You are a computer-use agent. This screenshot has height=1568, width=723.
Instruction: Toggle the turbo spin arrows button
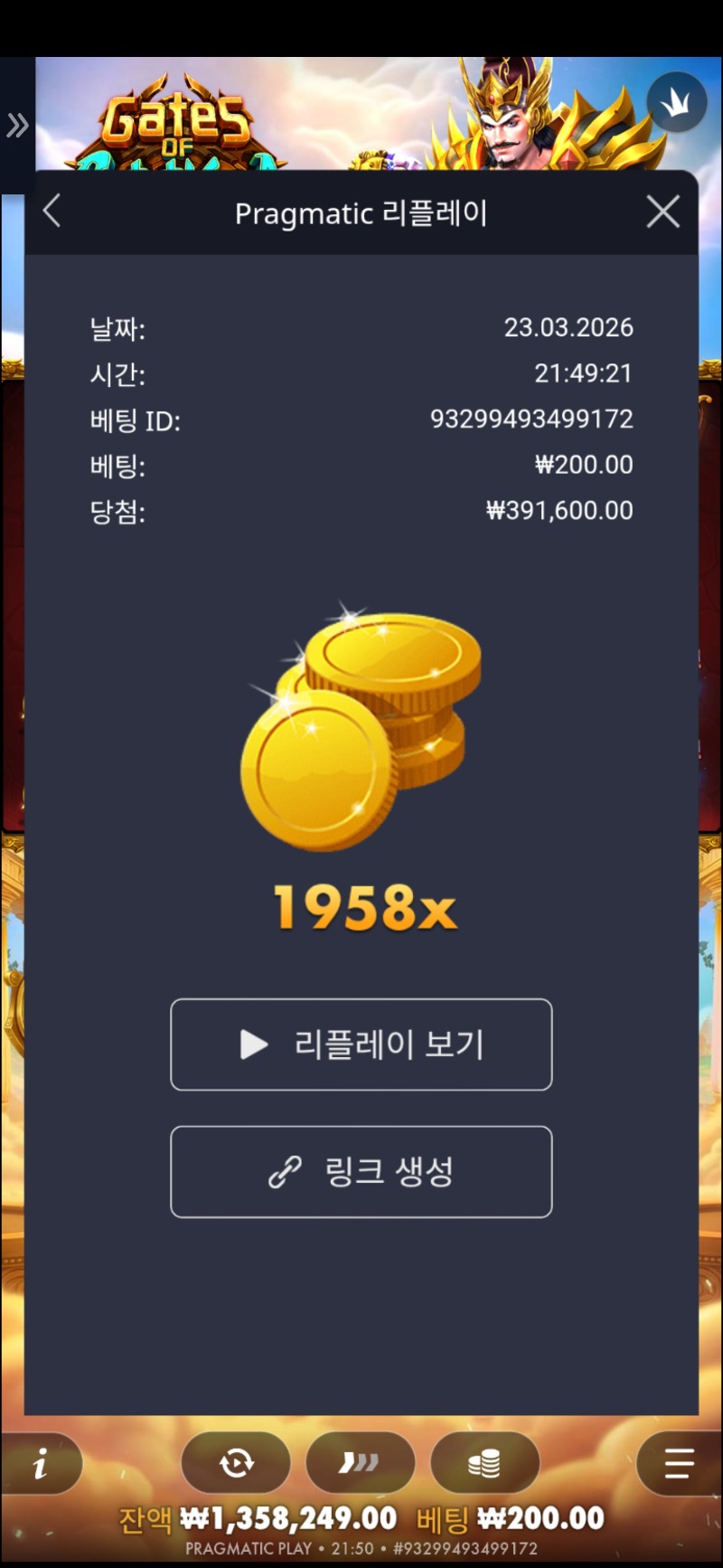[x=360, y=1463]
